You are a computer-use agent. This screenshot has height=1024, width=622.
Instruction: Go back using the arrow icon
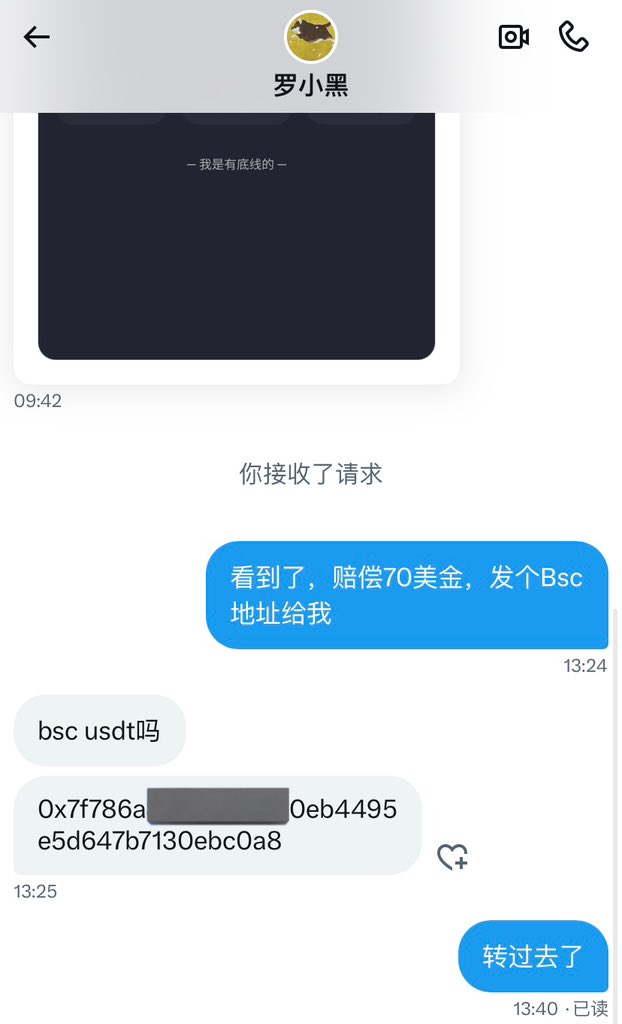coord(37,38)
